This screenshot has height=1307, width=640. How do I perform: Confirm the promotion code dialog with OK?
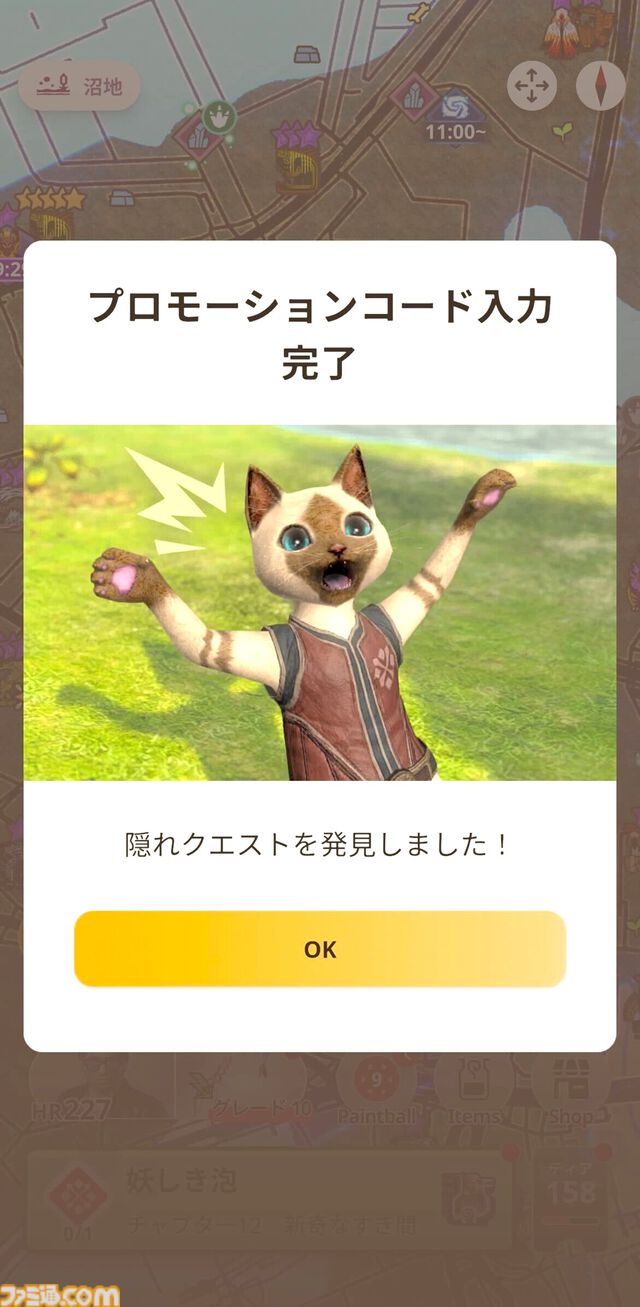pyautogui.click(x=320, y=949)
